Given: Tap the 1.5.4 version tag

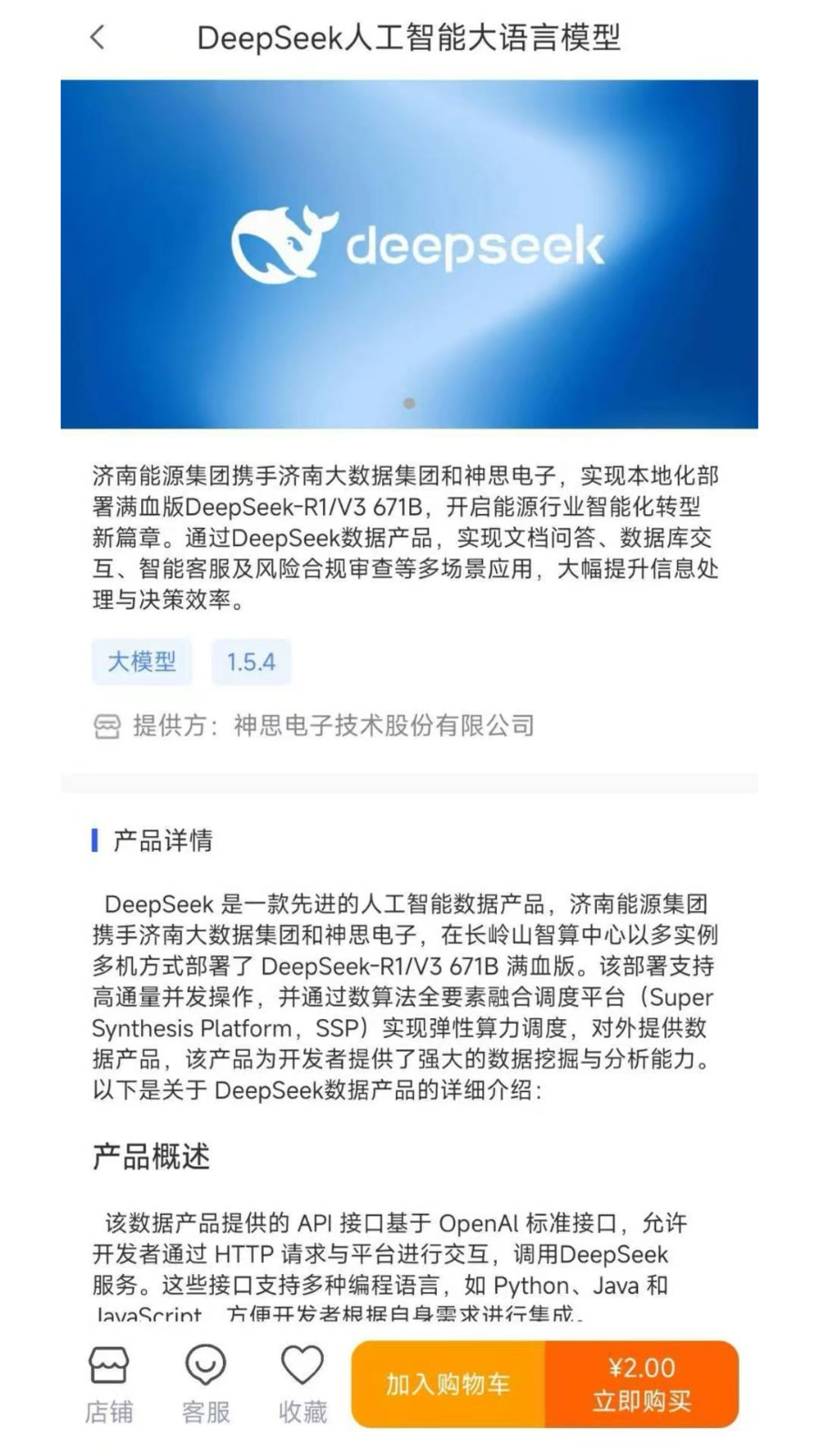Looking at the screenshot, I should pyautogui.click(x=251, y=662).
